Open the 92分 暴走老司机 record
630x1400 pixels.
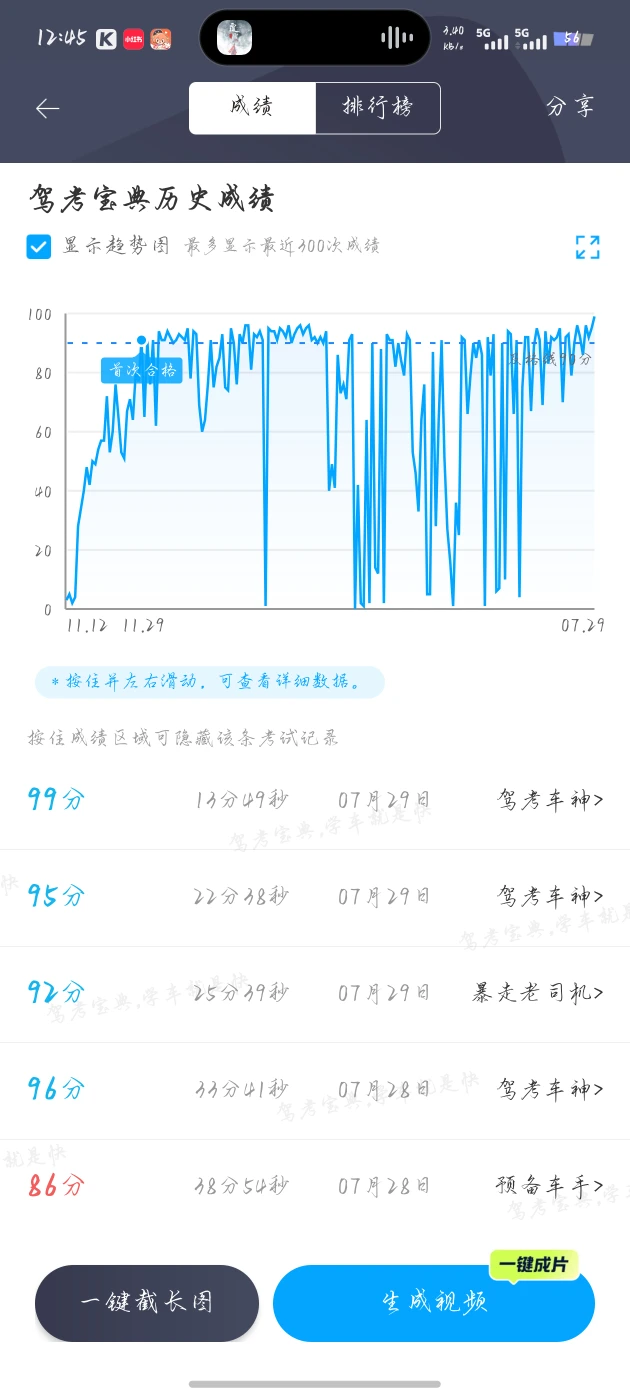[x=315, y=994]
